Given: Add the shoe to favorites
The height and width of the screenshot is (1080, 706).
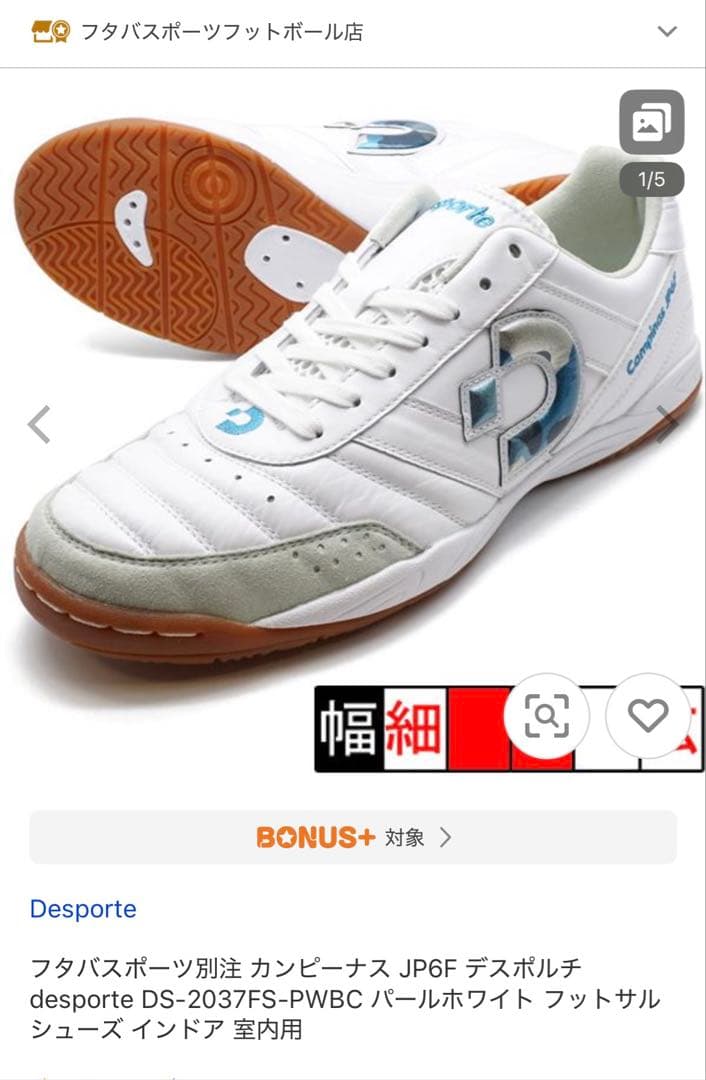Looking at the screenshot, I should click(648, 716).
